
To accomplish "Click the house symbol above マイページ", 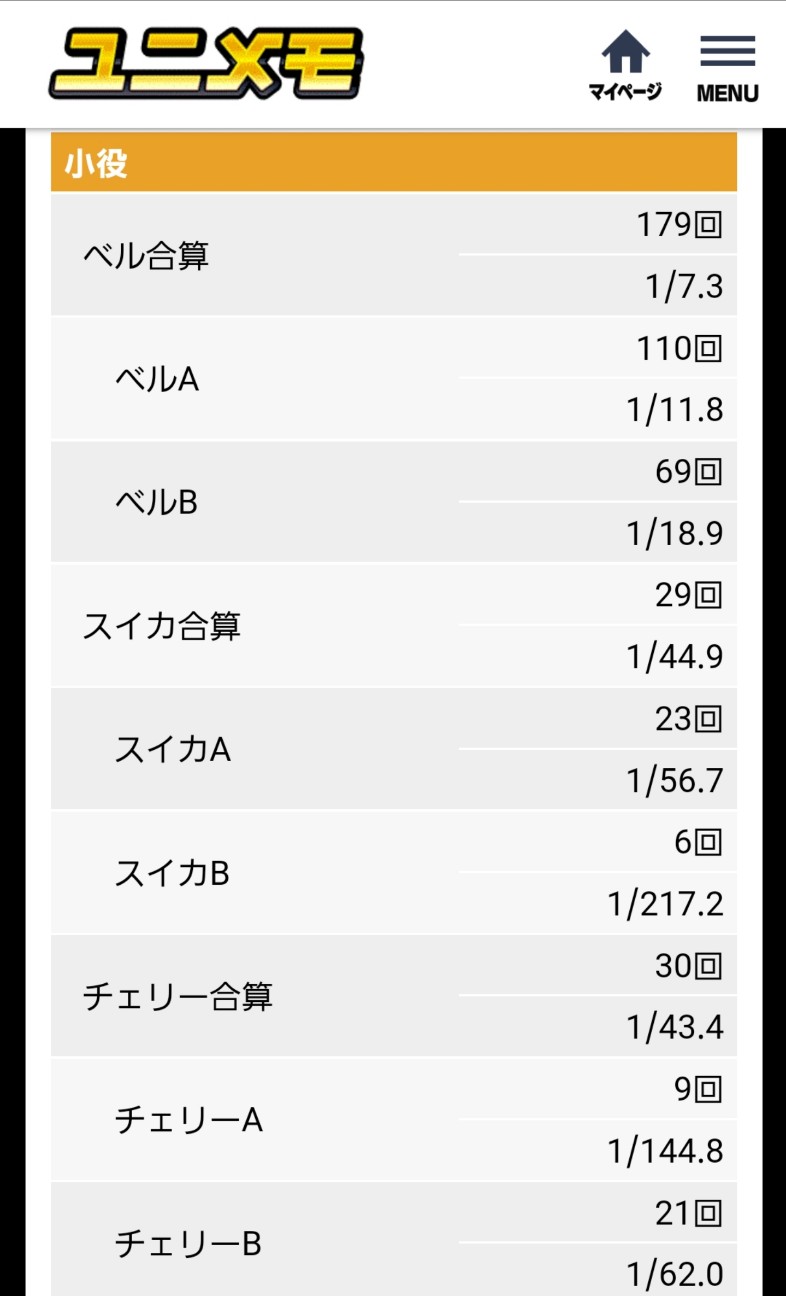I will (625, 48).
